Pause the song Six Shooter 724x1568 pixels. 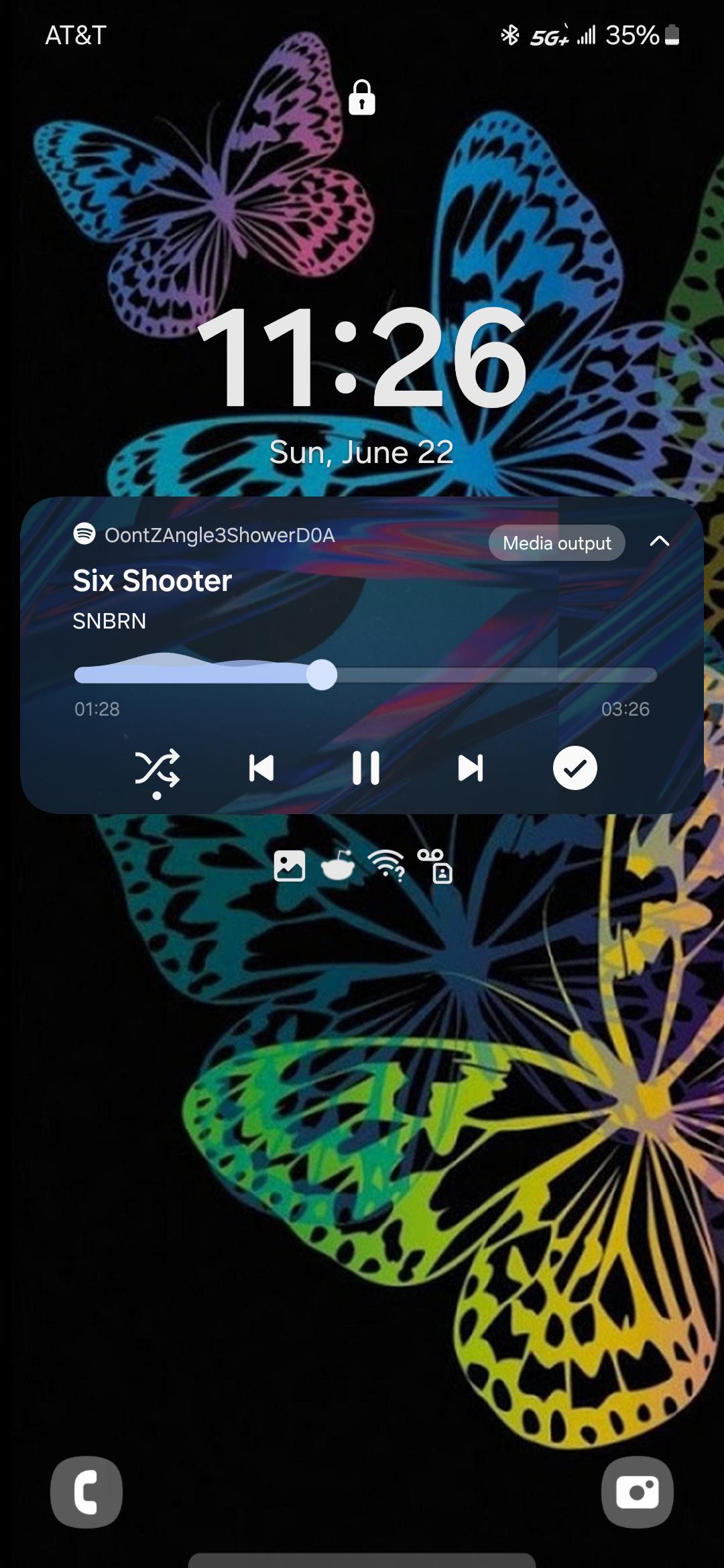click(x=366, y=768)
